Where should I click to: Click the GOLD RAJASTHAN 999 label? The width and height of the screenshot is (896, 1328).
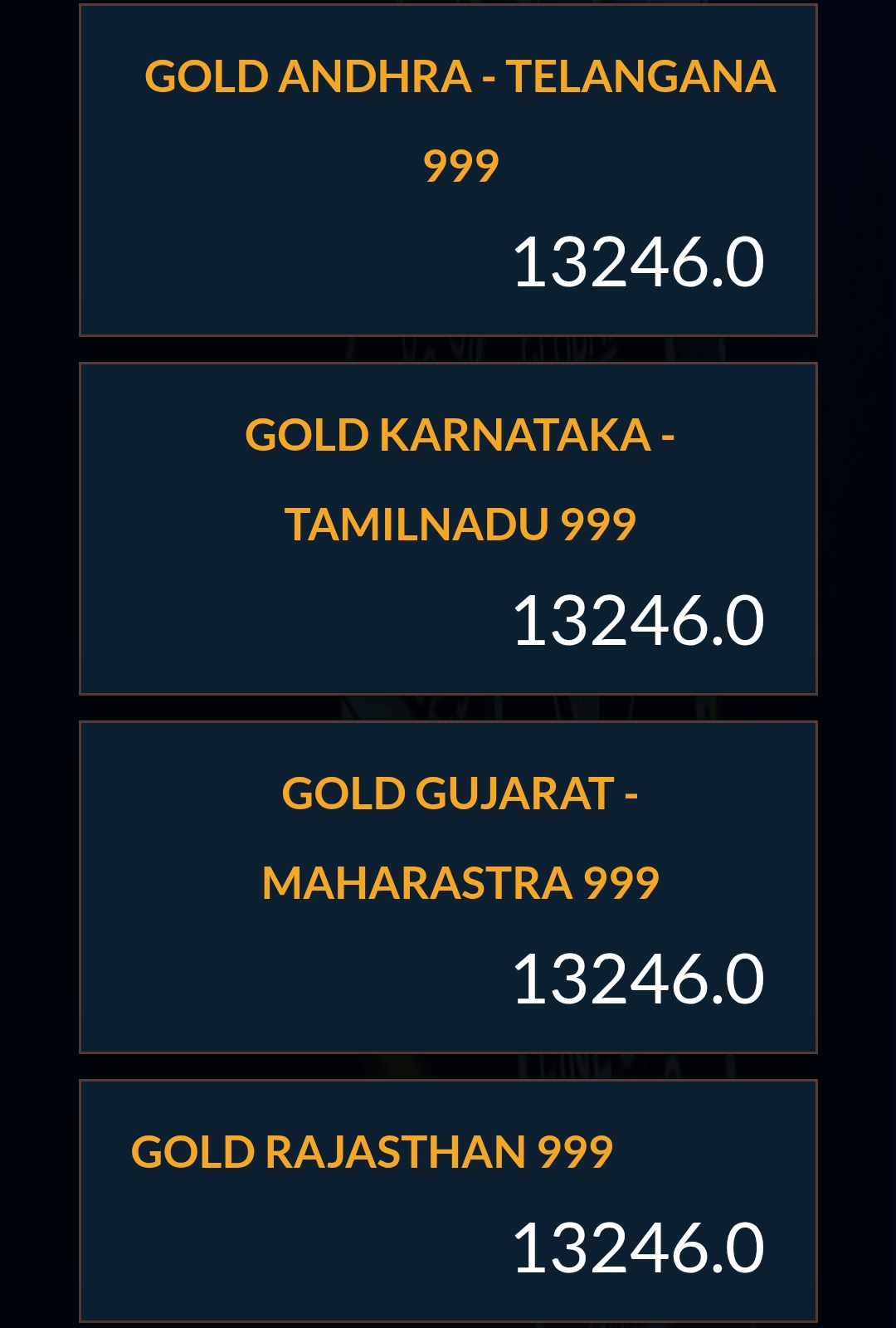(373, 1152)
